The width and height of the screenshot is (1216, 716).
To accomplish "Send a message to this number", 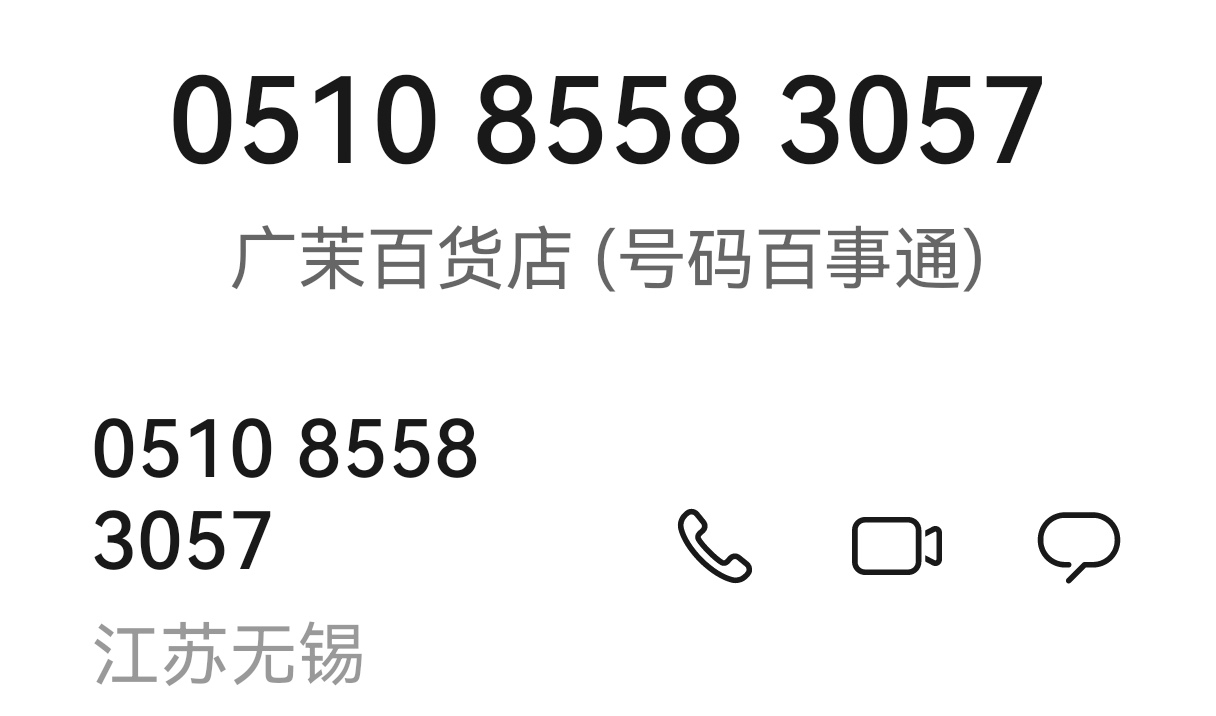I will [x=1079, y=545].
